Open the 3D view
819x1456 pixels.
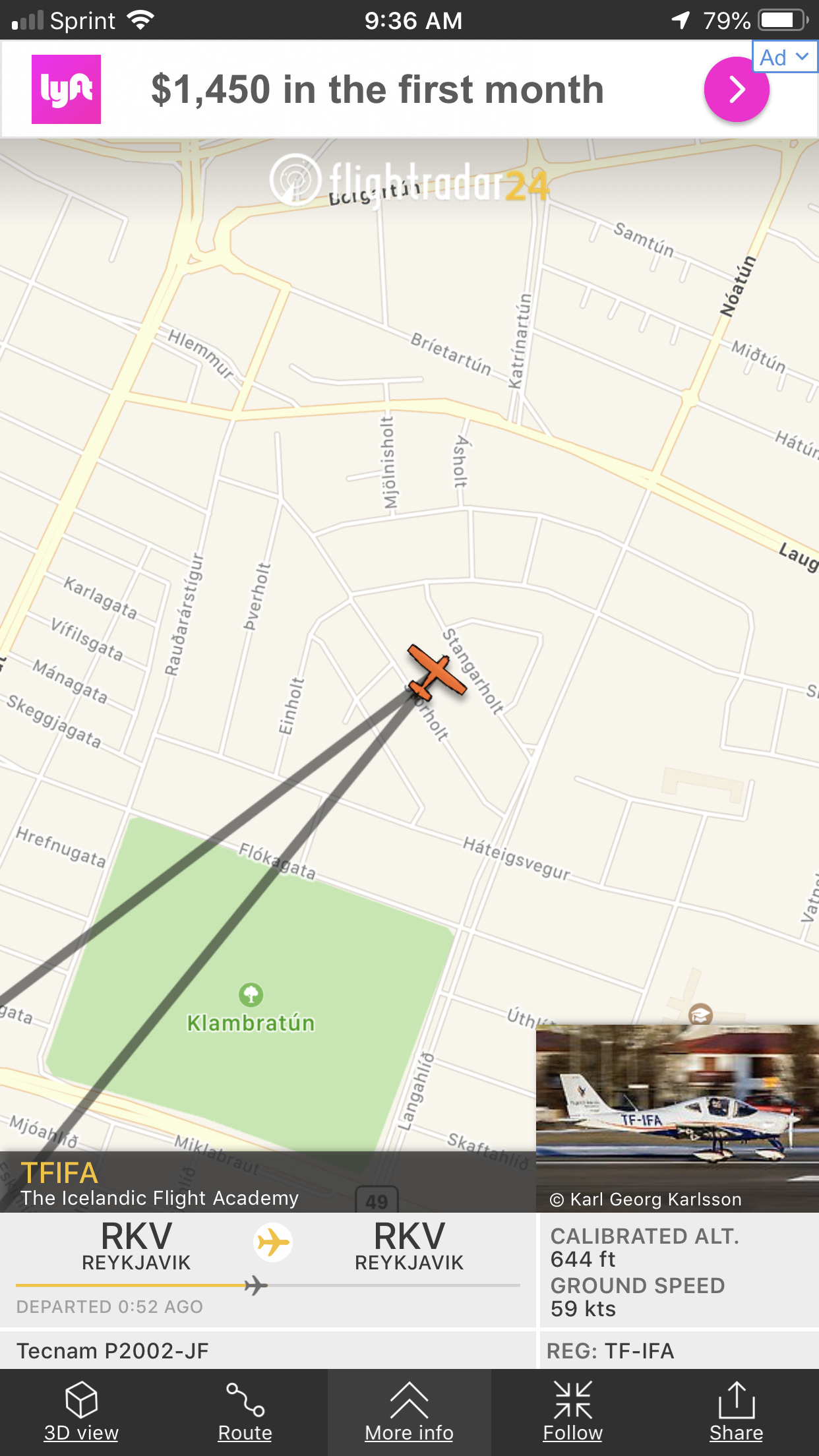pyautogui.click(x=81, y=1412)
